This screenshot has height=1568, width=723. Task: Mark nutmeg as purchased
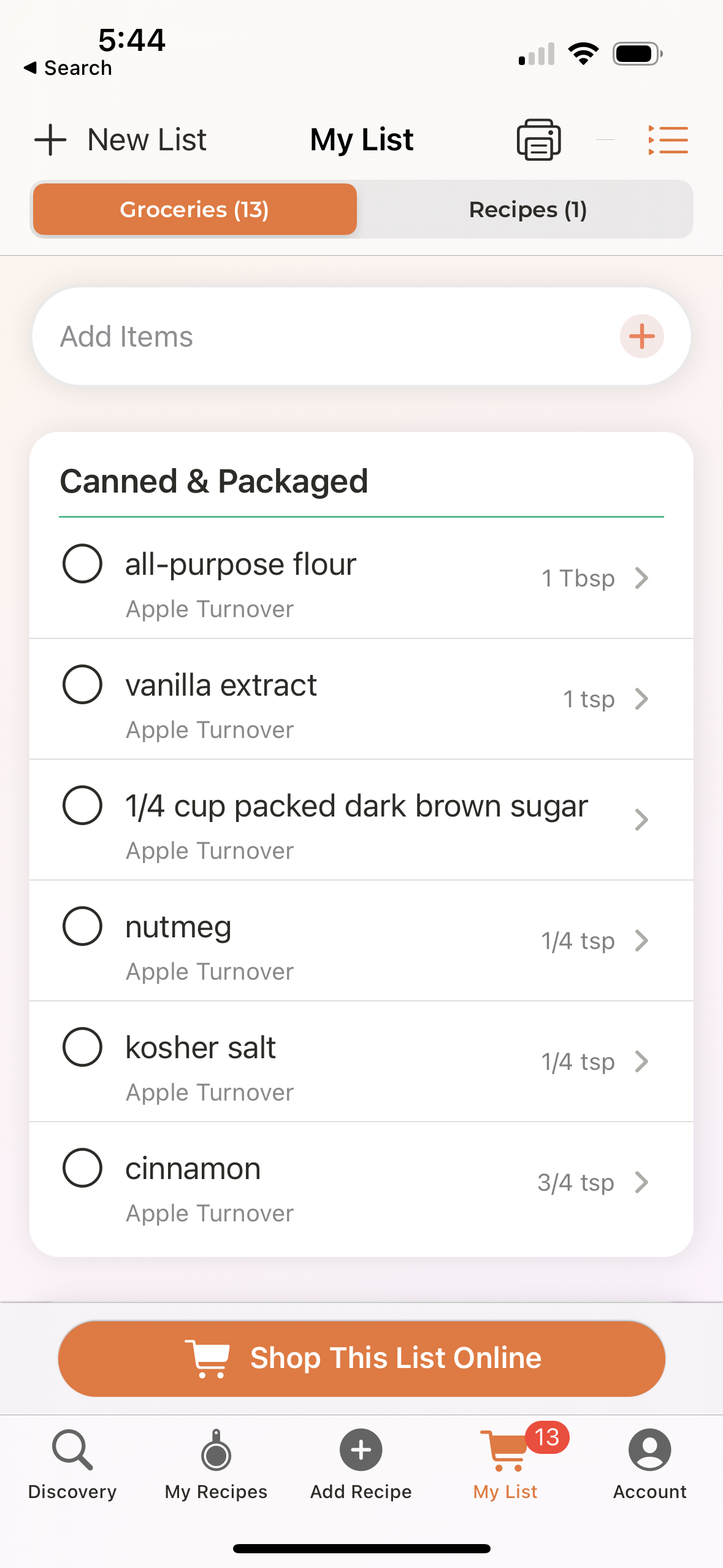tap(82, 926)
